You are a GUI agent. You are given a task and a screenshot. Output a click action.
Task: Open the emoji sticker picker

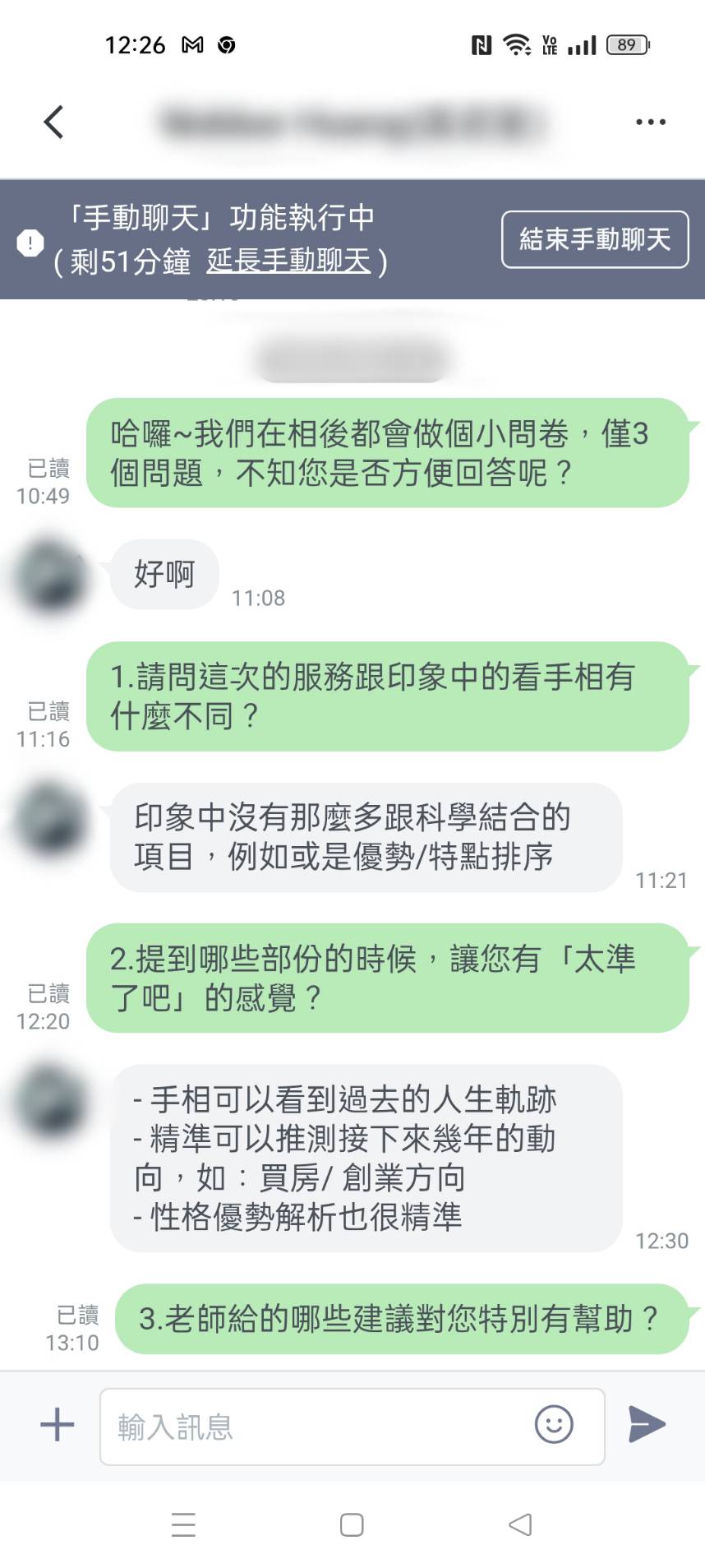click(554, 1424)
